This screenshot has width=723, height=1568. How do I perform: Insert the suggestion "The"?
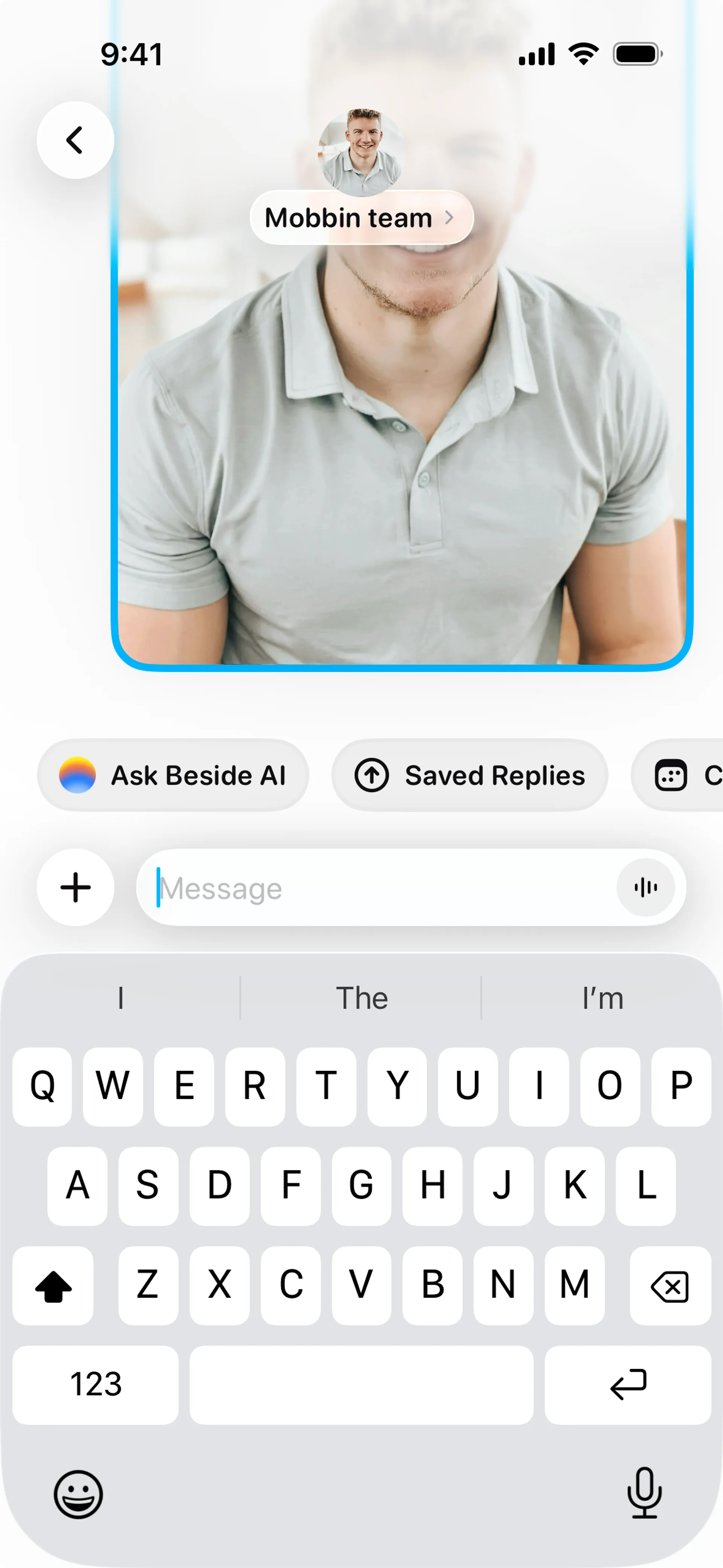click(x=361, y=998)
